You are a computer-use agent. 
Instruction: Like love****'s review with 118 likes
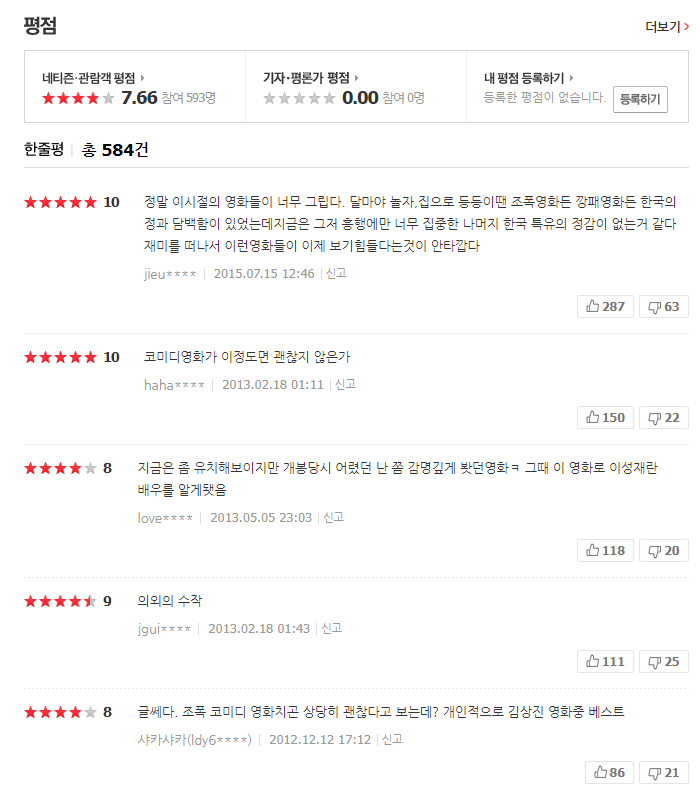(x=605, y=550)
